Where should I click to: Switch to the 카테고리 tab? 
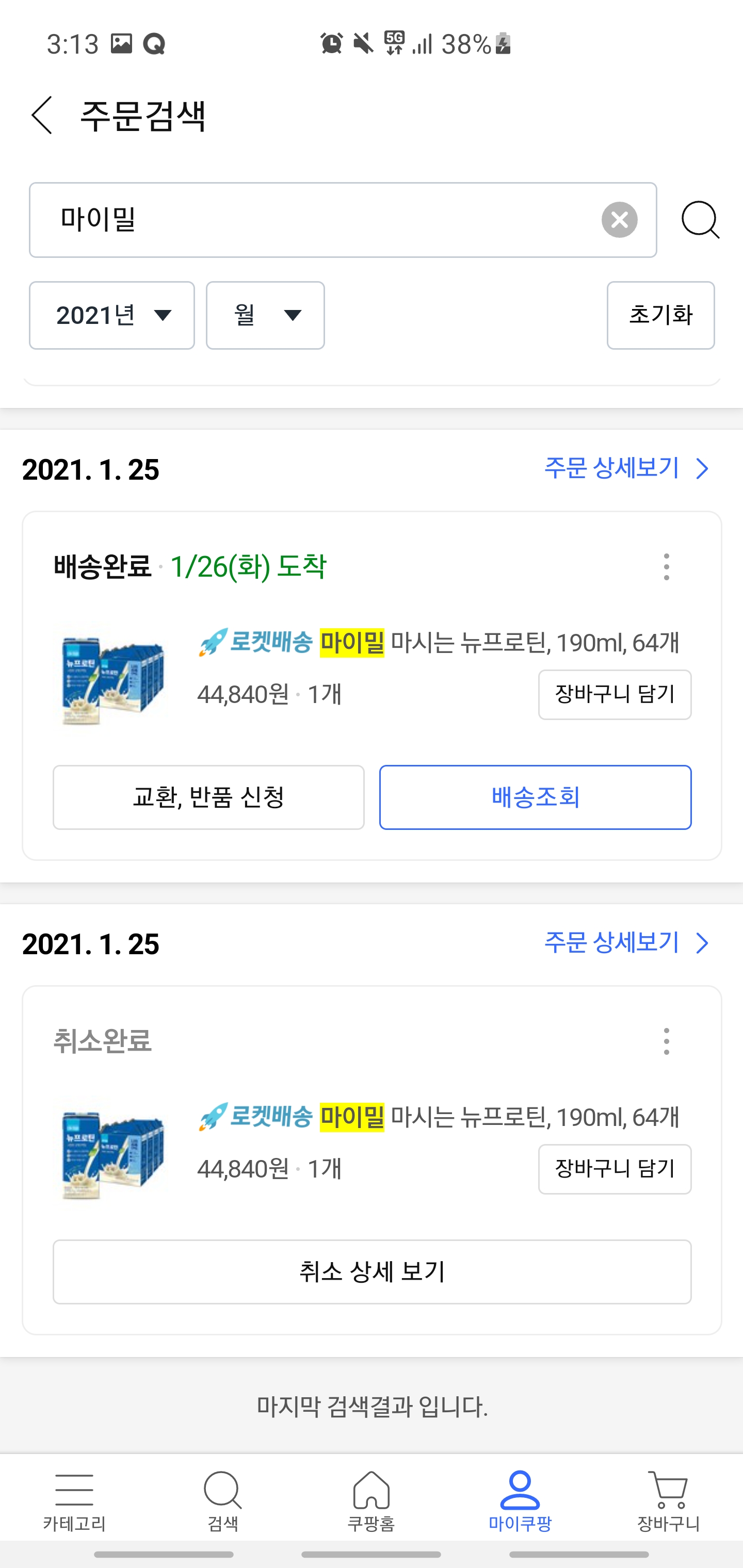[74, 1501]
